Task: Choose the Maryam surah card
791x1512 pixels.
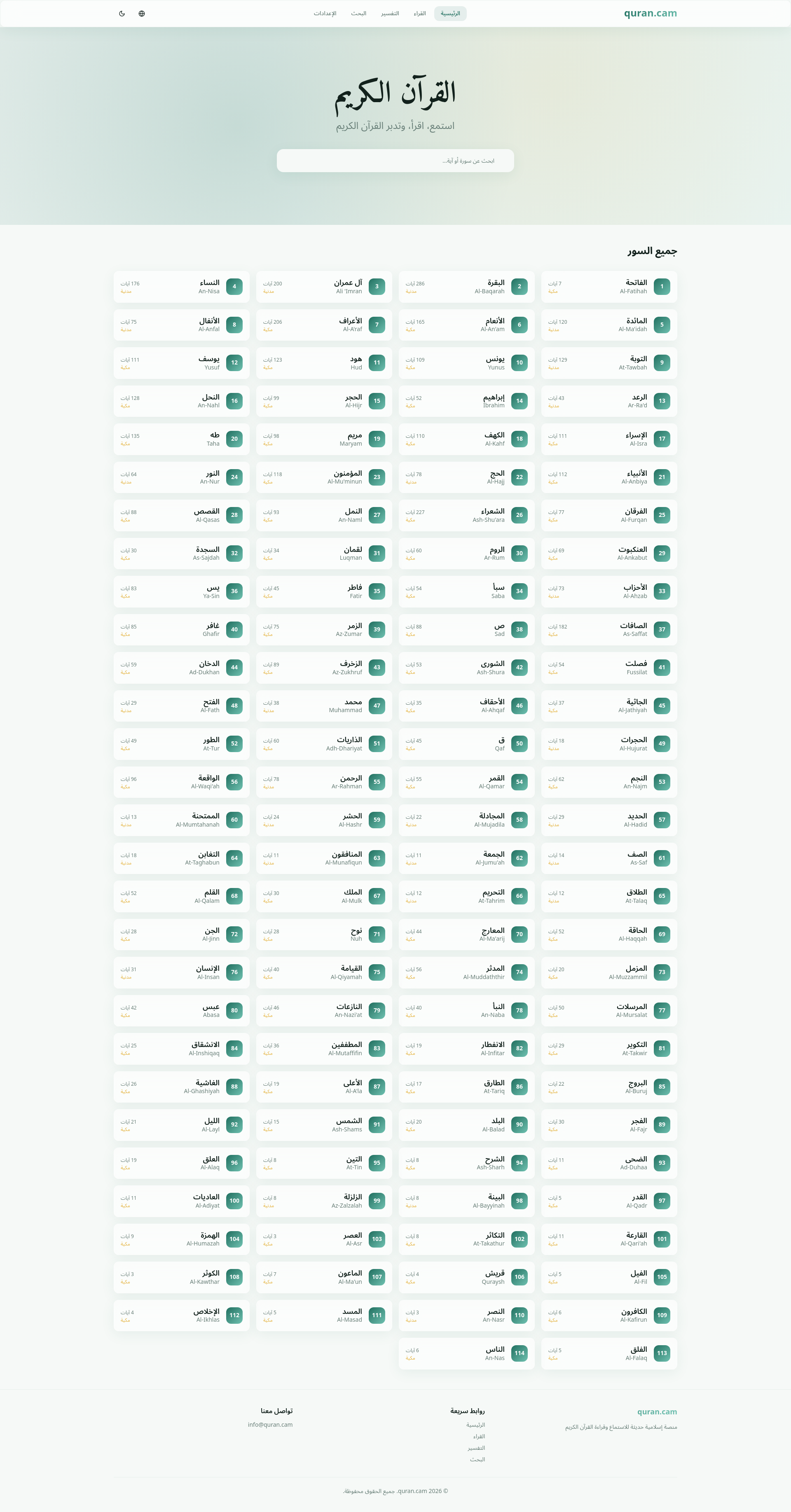Action: pyautogui.click(x=323, y=439)
